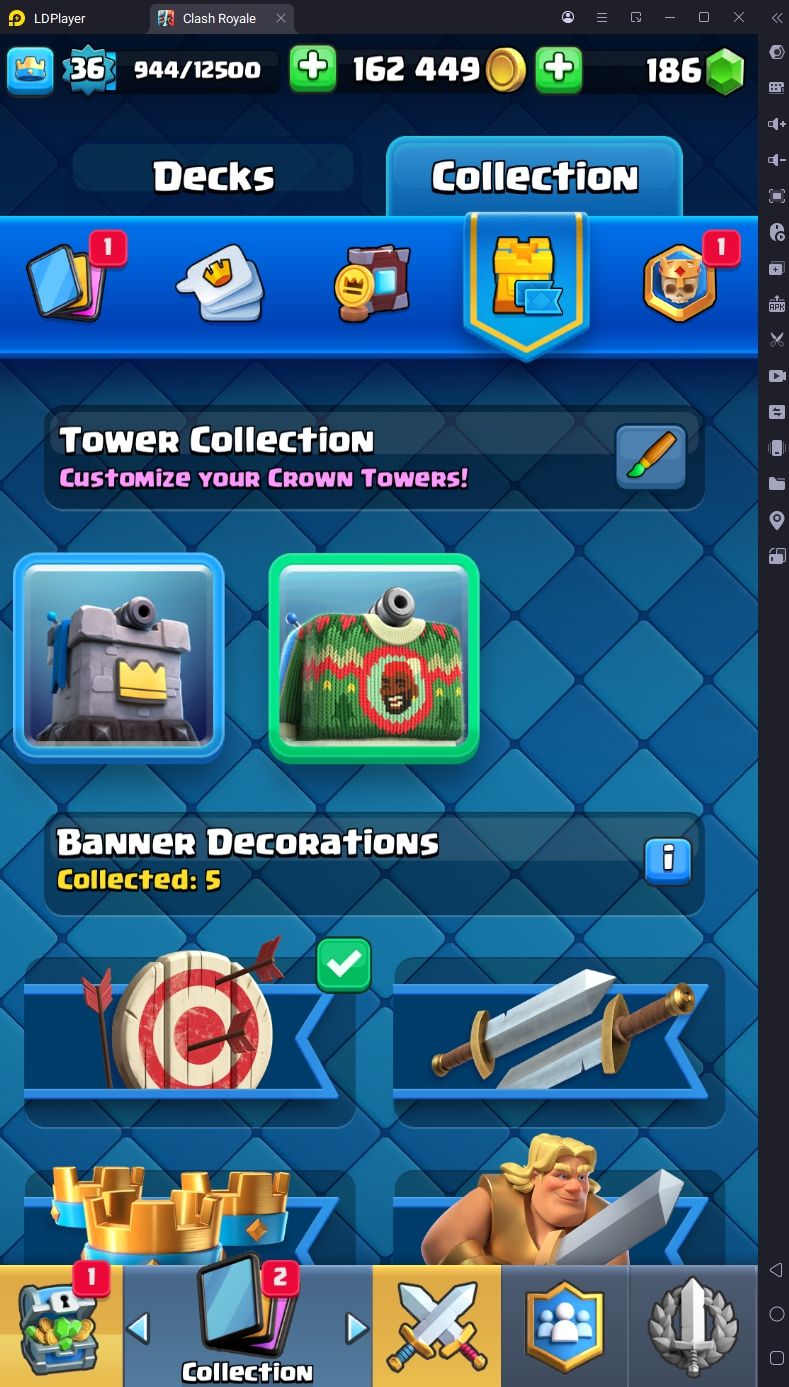Switch to the Decks tab
This screenshot has width=789, height=1387.
pos(213,176)
